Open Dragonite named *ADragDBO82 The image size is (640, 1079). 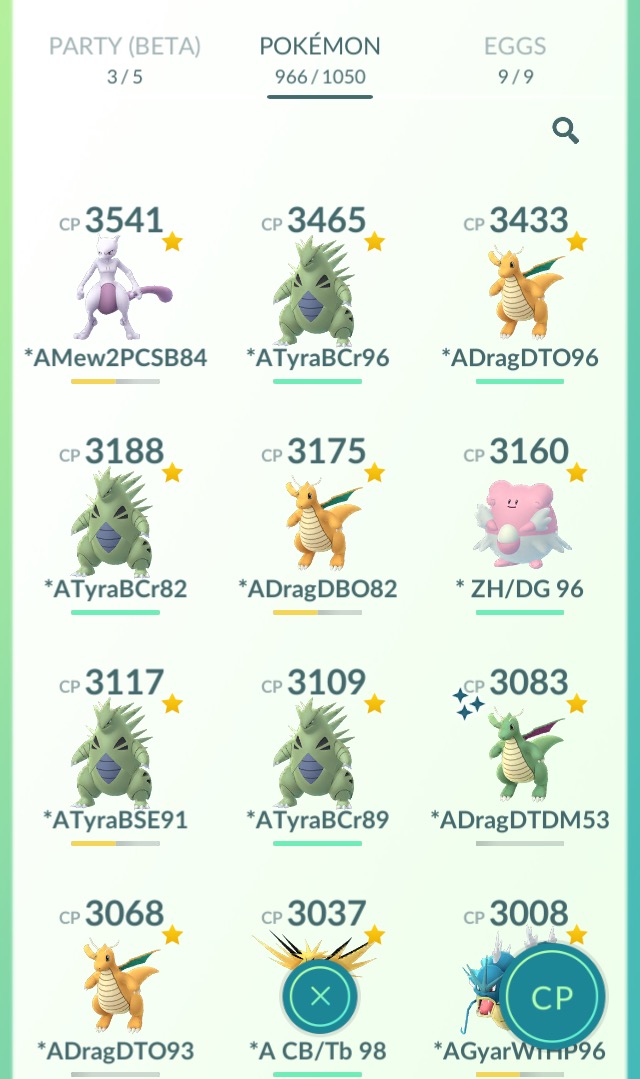pyautogui.click(x=317, y=525)
